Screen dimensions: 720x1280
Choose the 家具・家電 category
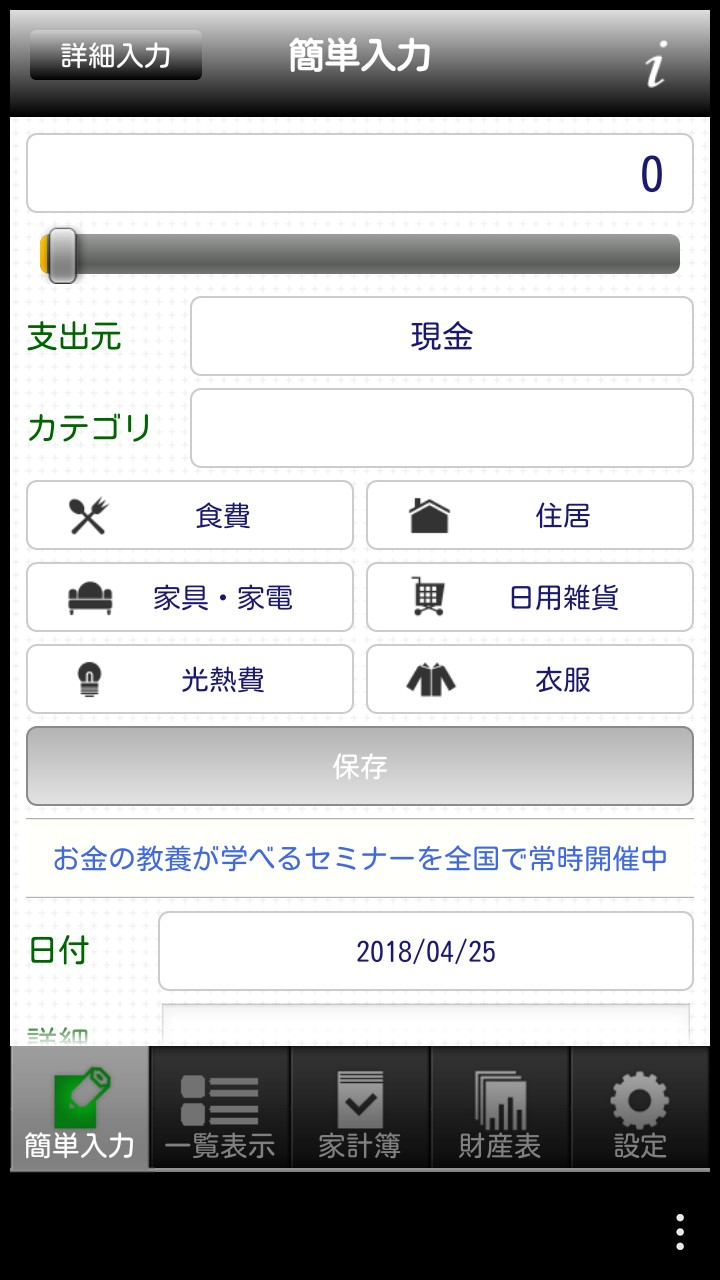pos(190,598)
